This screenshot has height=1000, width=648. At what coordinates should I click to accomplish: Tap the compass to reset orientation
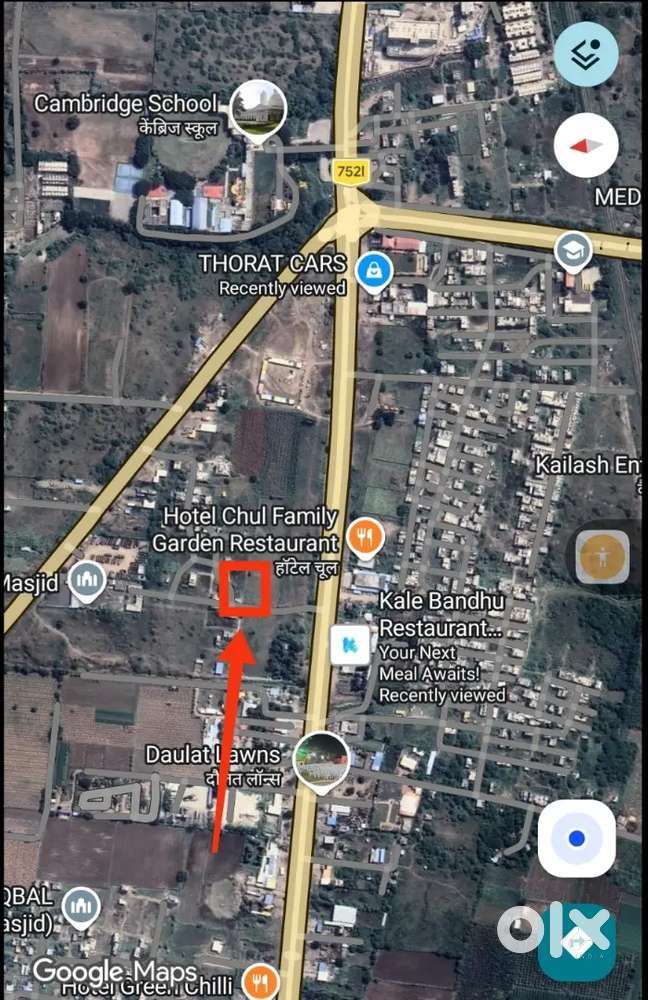pos(585,145)
